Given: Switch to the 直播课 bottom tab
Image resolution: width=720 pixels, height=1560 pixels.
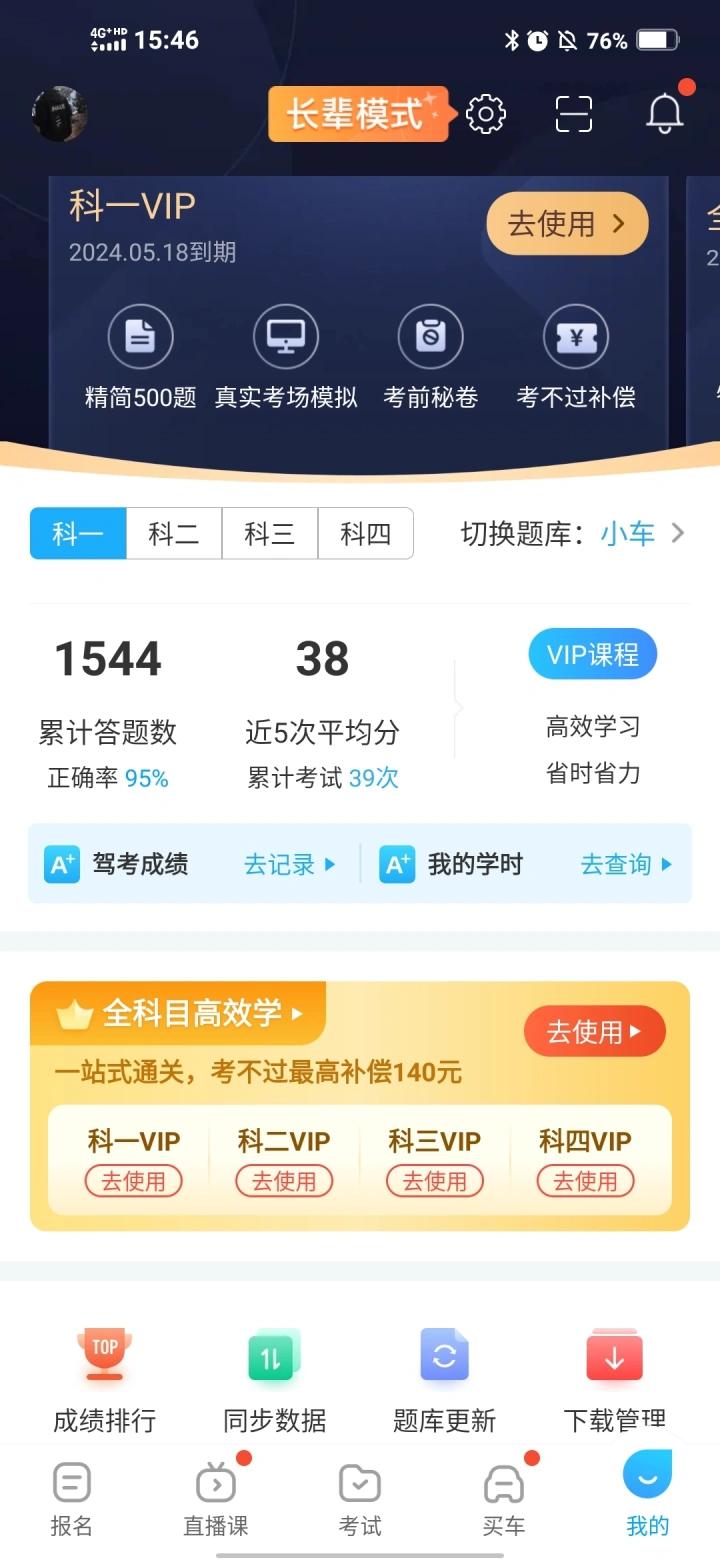Looking at the screenshot, I should [216, 1500].
